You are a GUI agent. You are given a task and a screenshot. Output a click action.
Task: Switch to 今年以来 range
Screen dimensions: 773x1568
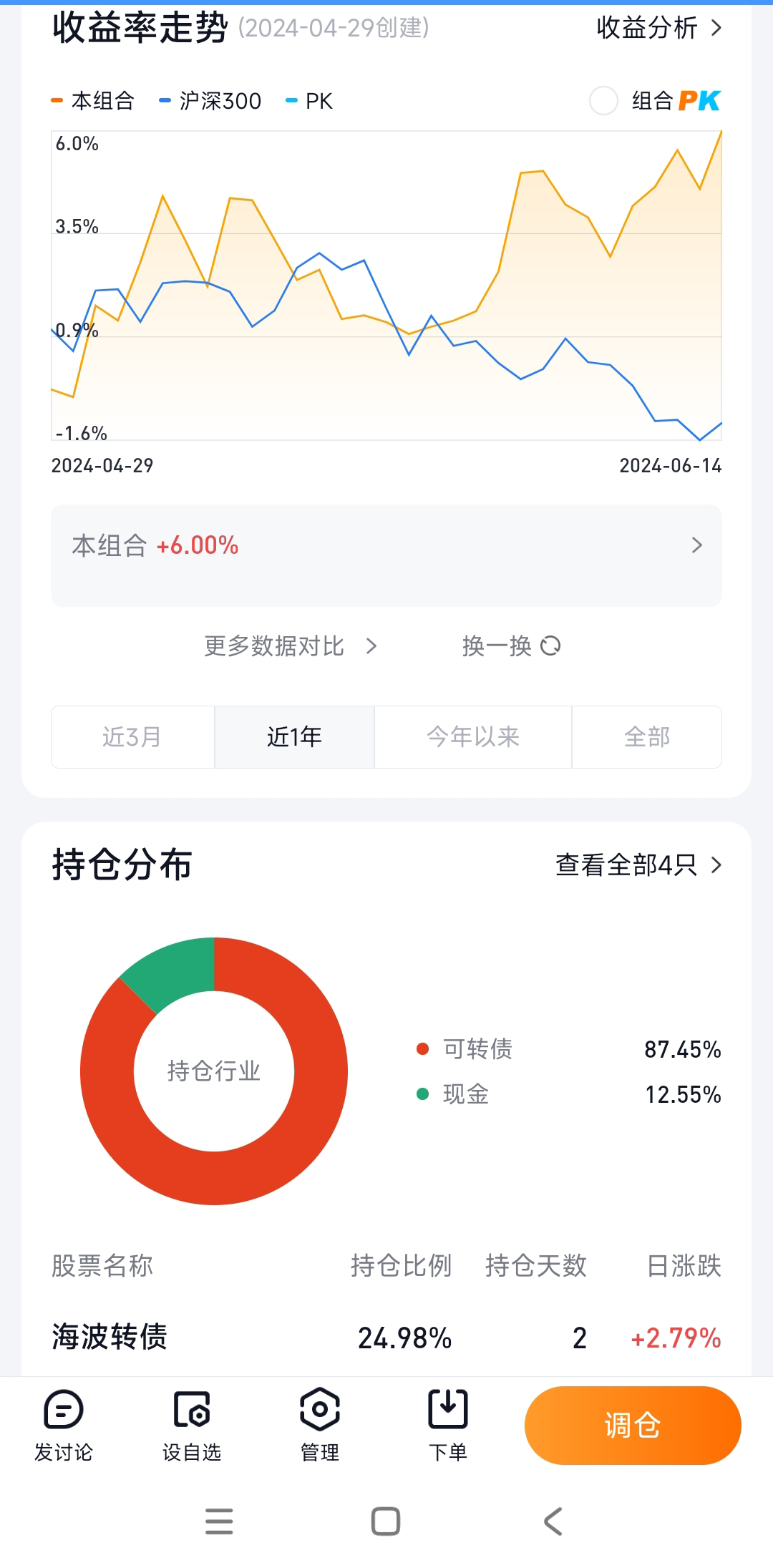click(x=473, y=737)
